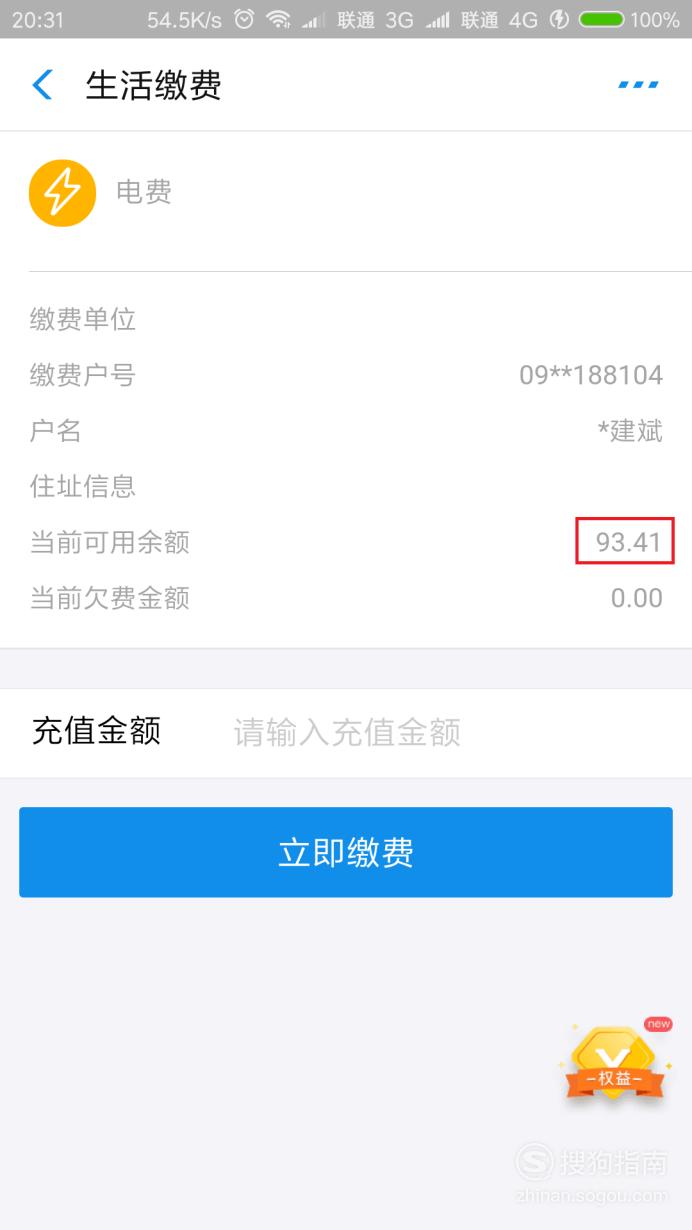Tap the 立即缴费 button
Image resolution: width=692 pixels, height=1230 pixels.
point(346,852)
